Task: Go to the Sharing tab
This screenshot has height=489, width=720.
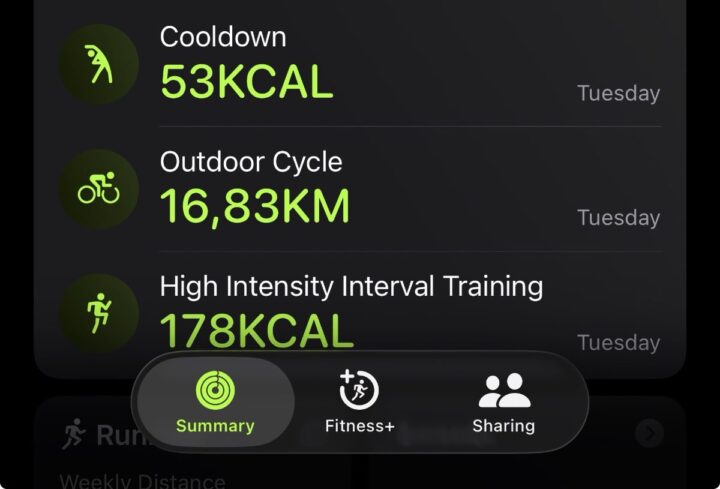Action: point(503,402)
